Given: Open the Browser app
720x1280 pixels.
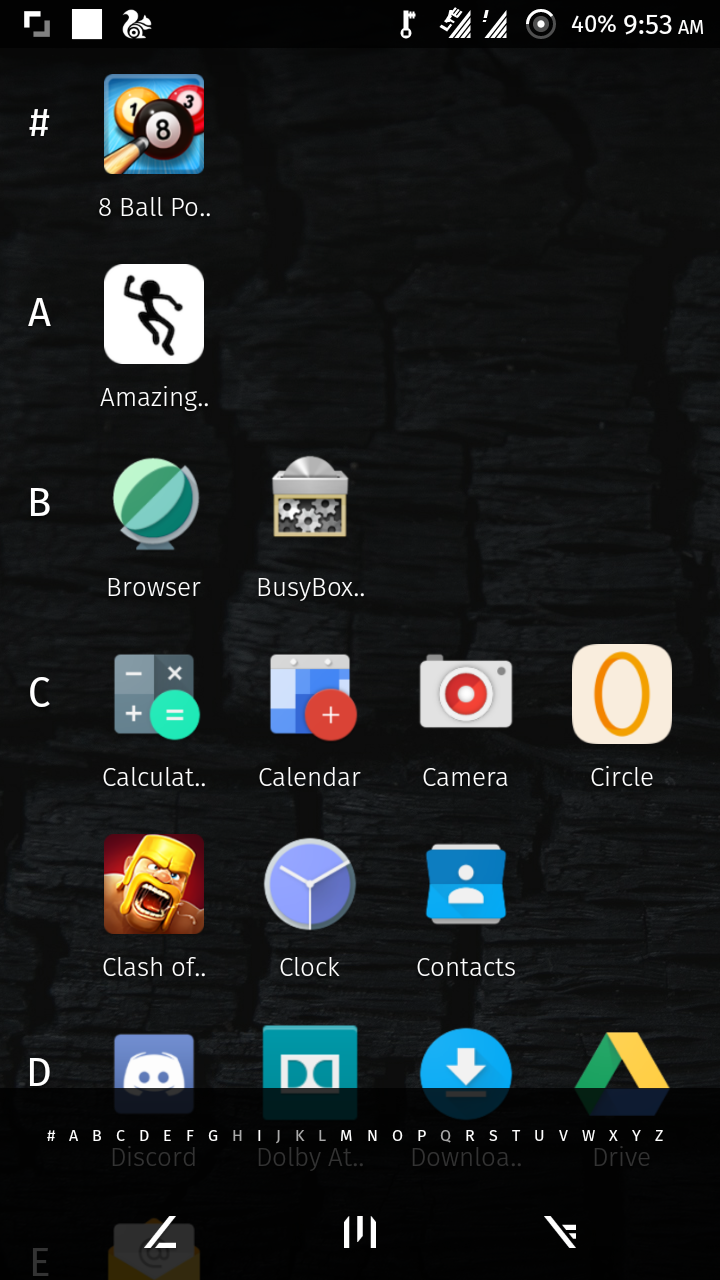Looking at the screenshot, I should 154,504.
